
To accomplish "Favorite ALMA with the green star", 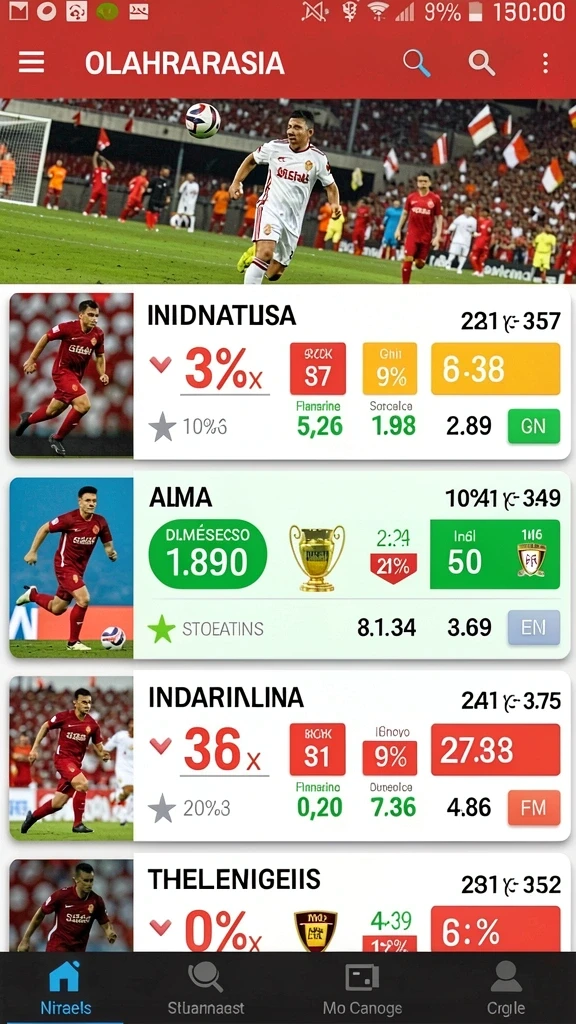I will pyautogui.click(x=161, y=629).
